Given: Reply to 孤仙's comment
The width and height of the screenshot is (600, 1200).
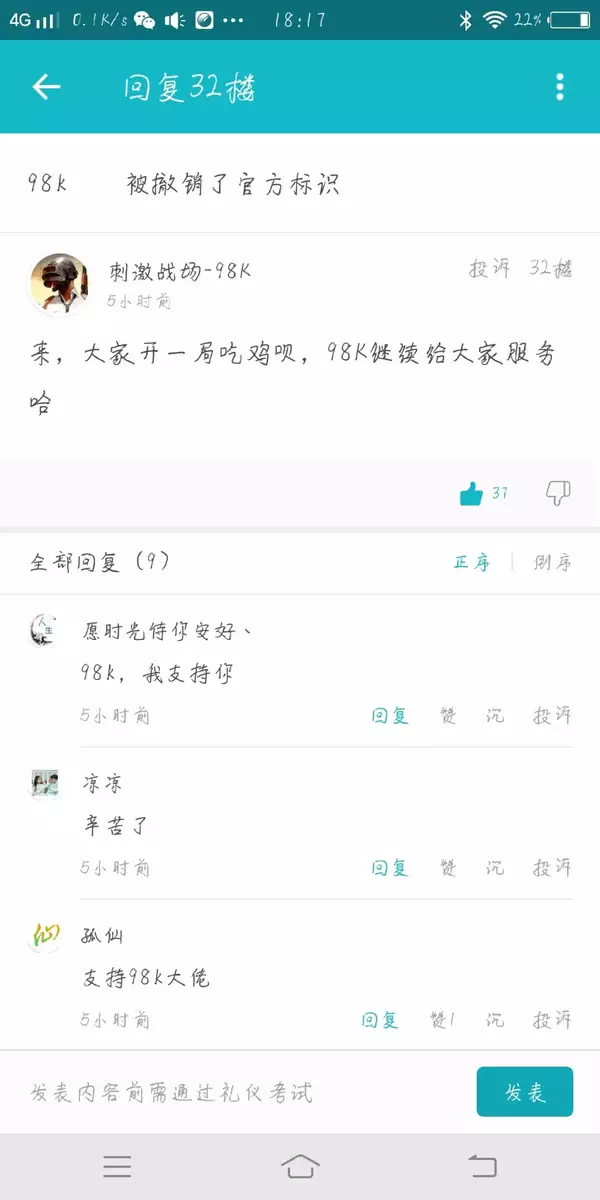Looking at the screenshot, I should click(380, 1020).
